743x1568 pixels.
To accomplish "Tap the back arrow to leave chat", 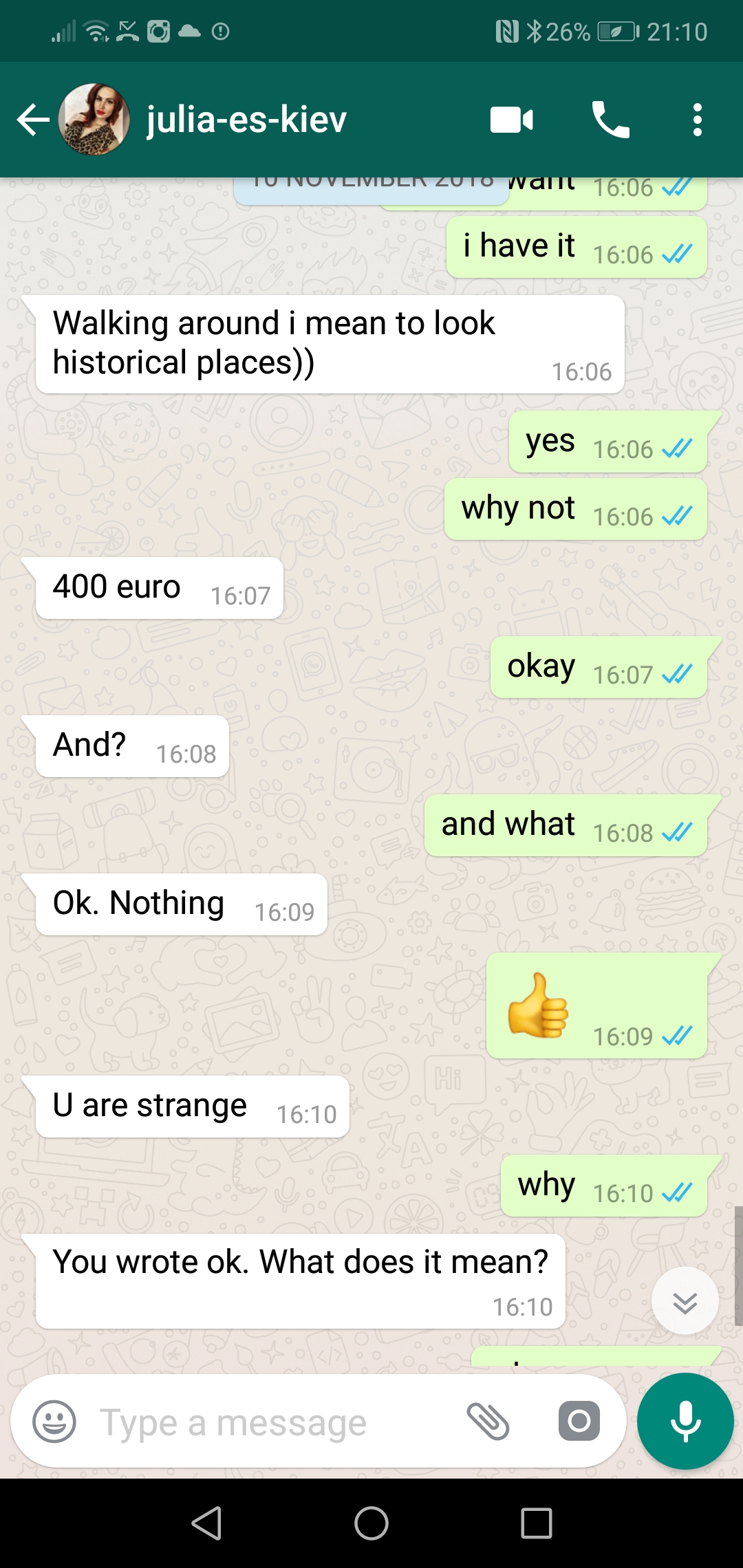I will tap(31, 119).
